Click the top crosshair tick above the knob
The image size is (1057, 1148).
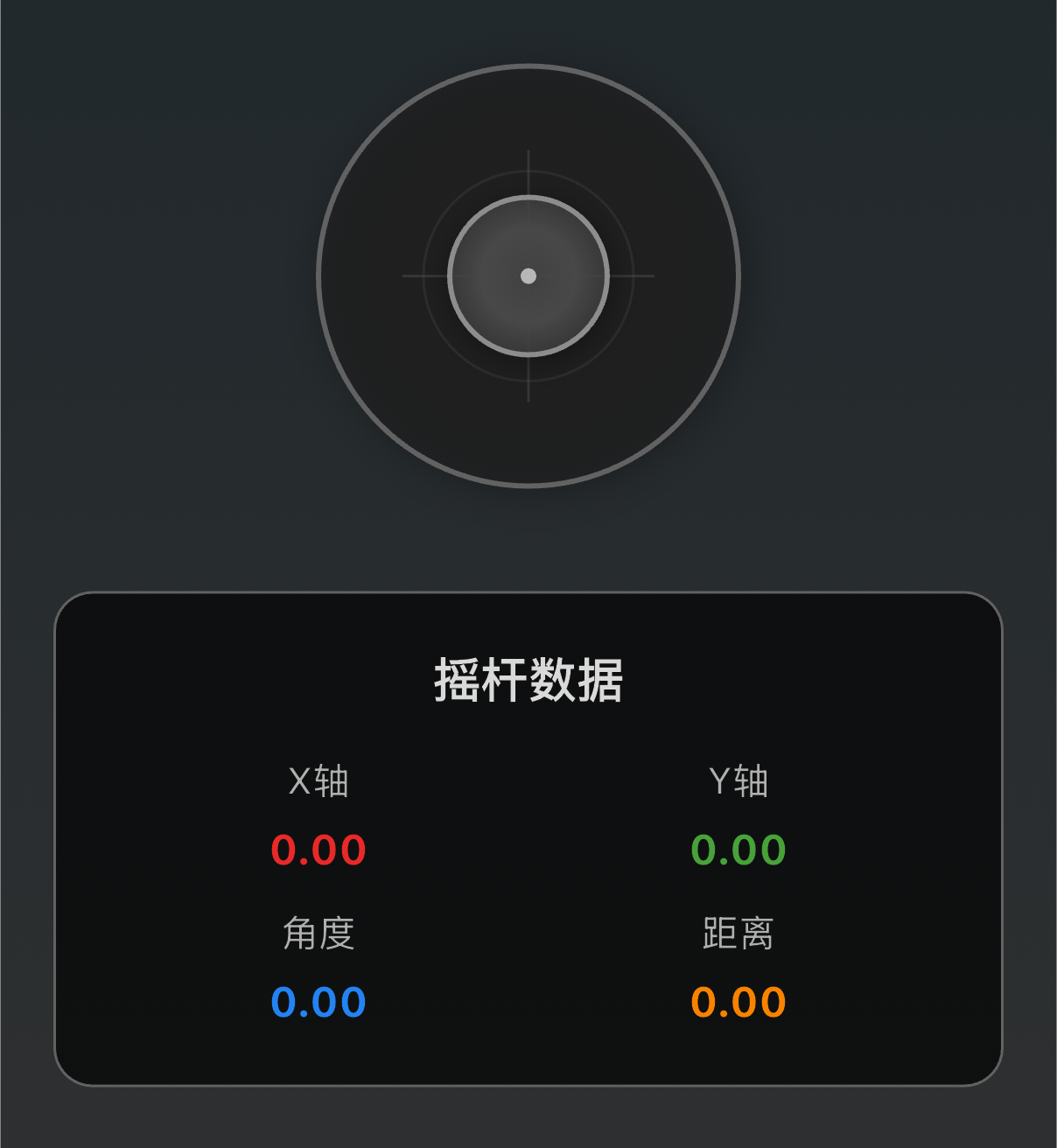(528, 171)
